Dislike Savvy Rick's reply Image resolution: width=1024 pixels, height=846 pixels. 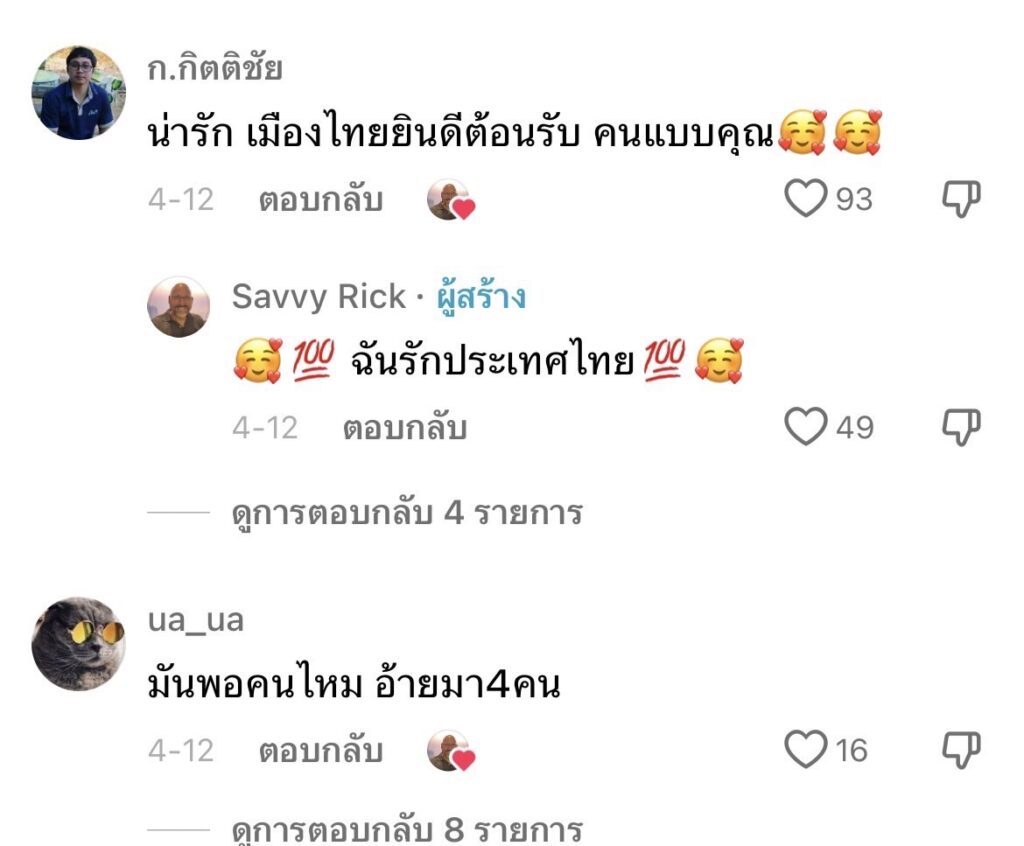click(x=962, y=427)
